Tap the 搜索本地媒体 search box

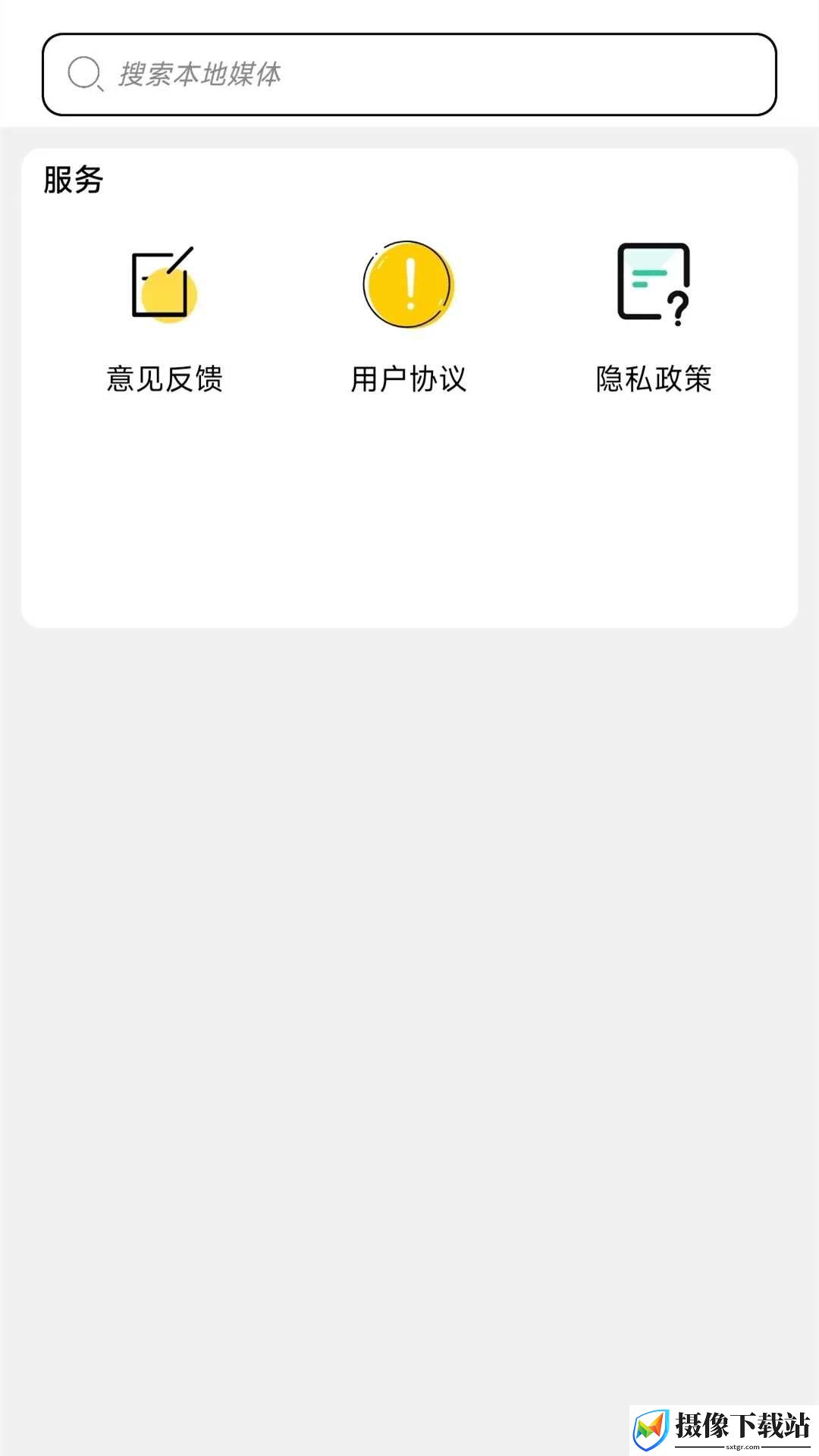409,74
